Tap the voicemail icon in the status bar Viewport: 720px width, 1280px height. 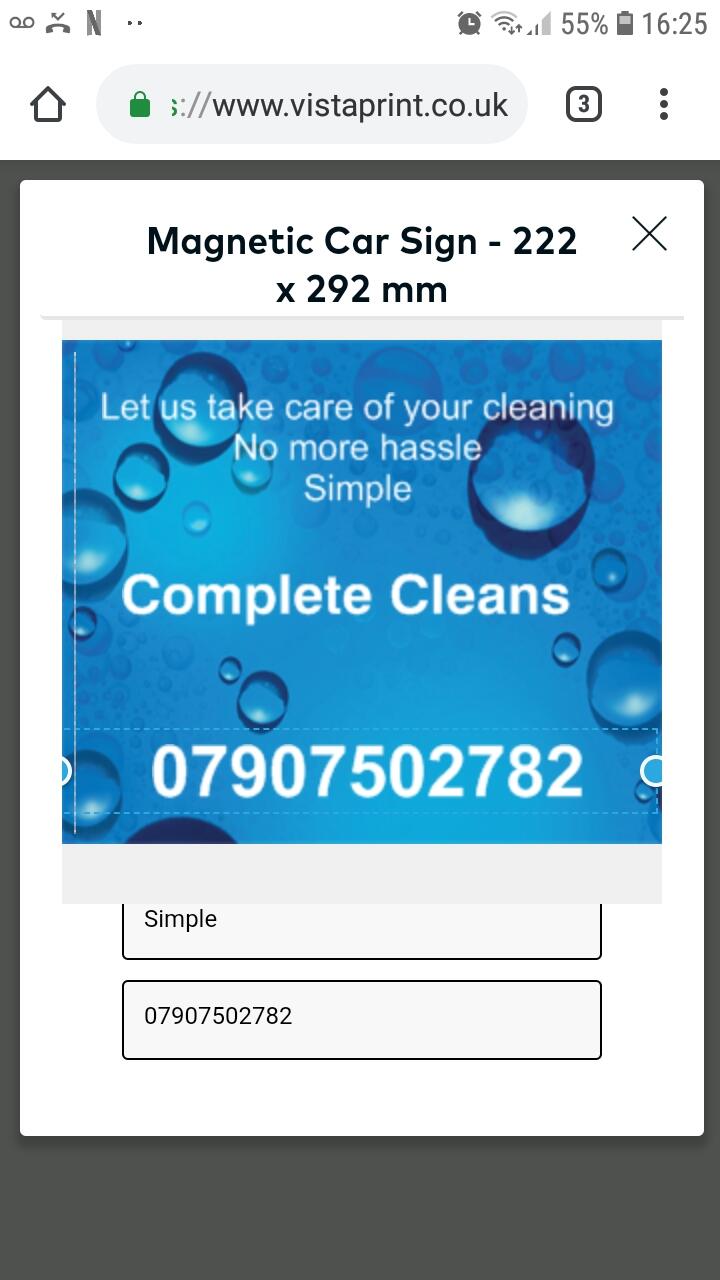(21, 23)
